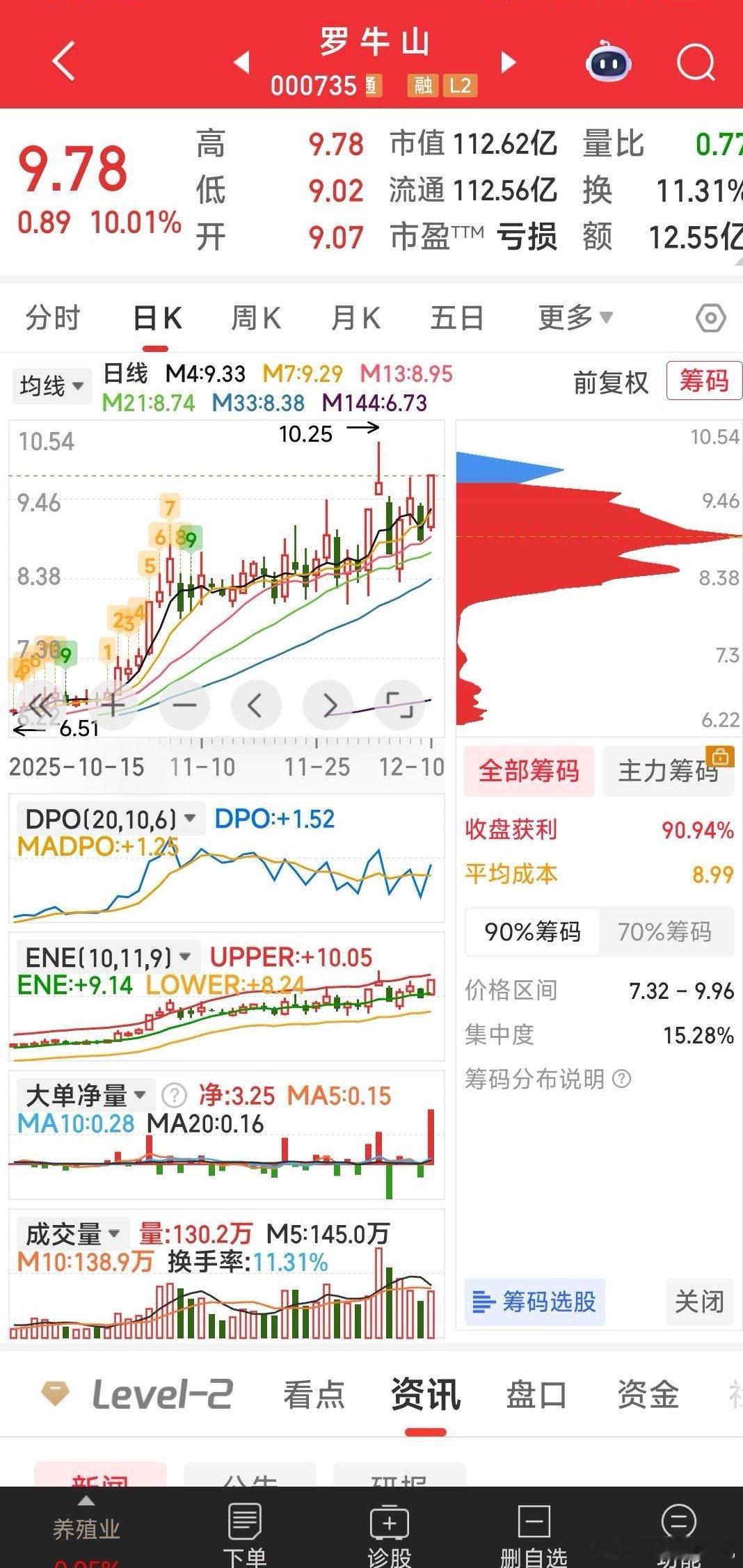This screenshot has height=1568, width=743.
Task: Select the 70%筹码 segment
Action: [664, 931]
